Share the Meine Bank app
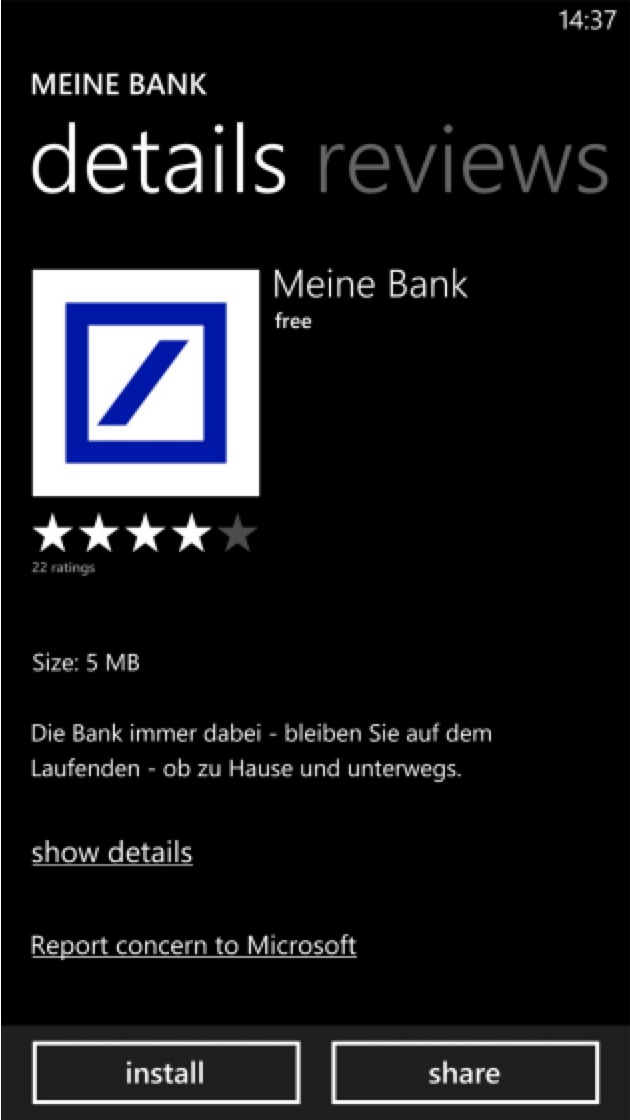630x1120 pixels. coord(464,1073)
